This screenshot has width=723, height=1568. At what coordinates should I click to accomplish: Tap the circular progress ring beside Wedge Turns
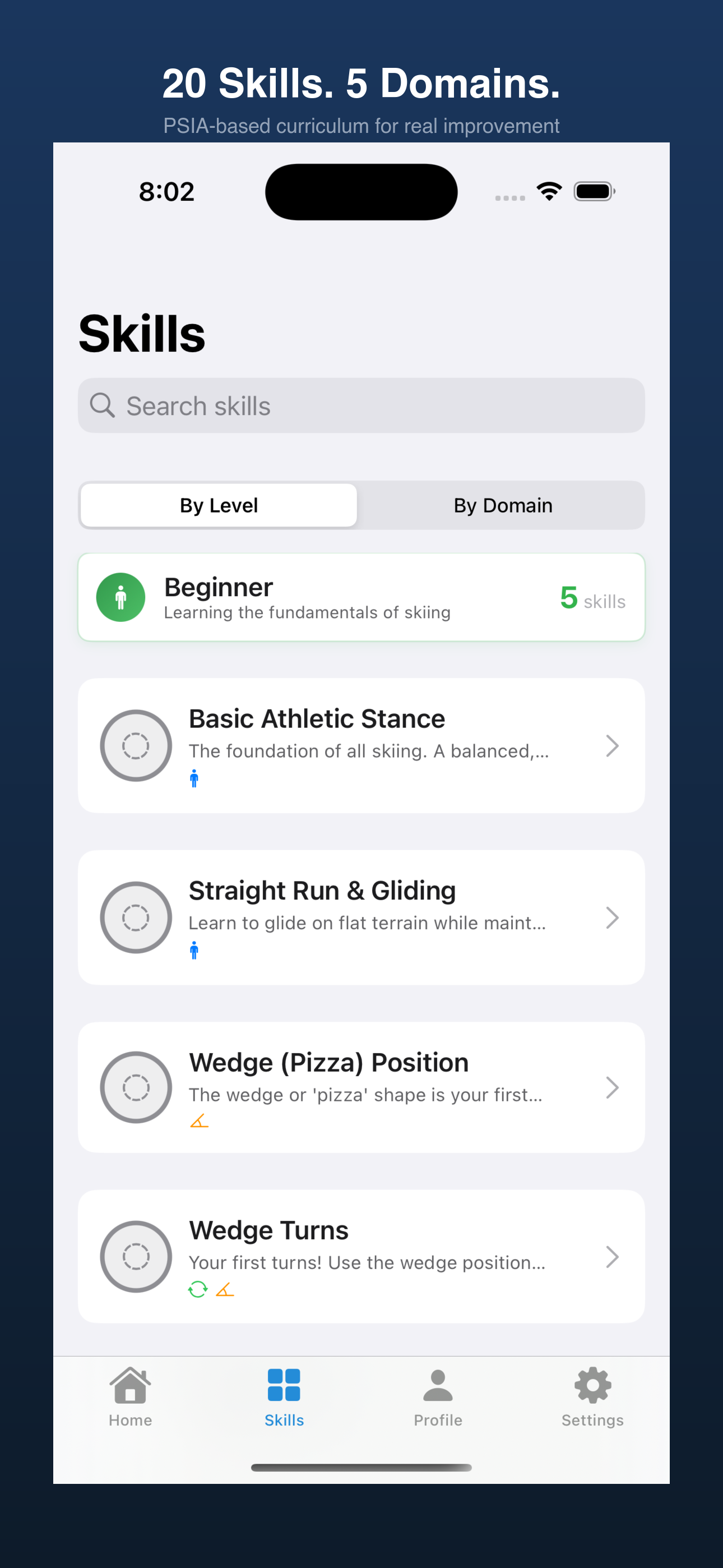pyautogui.click(x=136, y=1257)
